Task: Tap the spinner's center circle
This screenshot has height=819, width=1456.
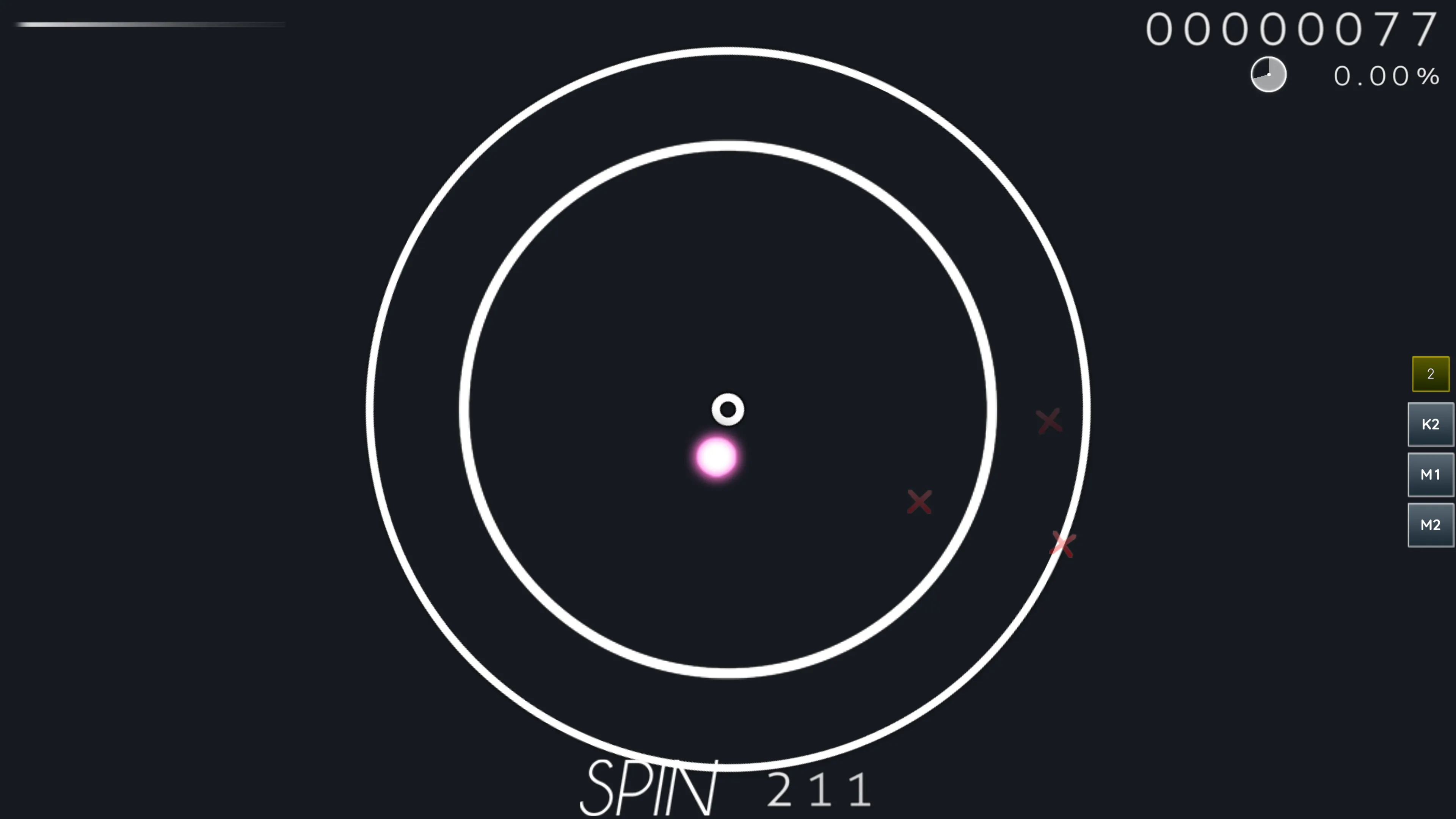Action: point(728,409)
